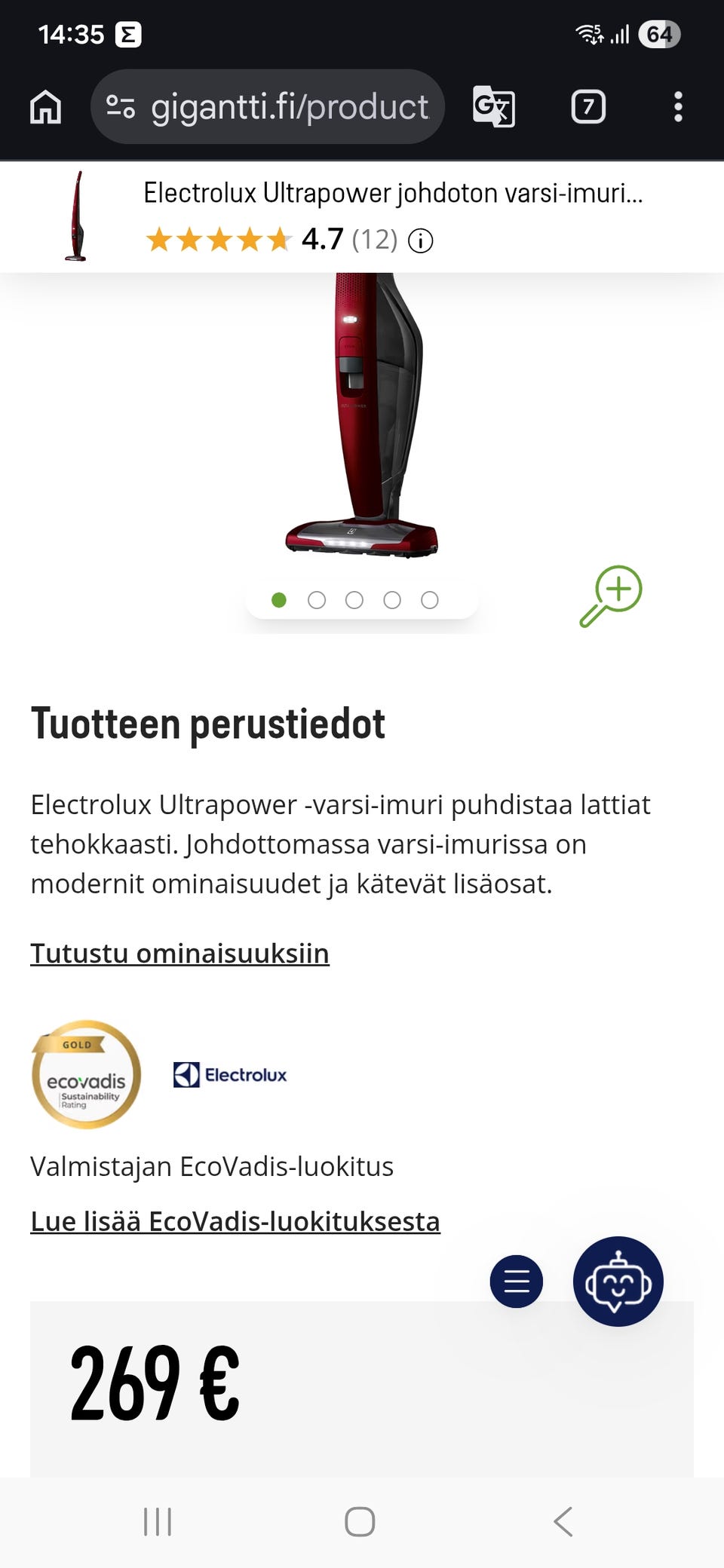Open rating info icon next to 4.7
This screenshot has height=1568, width=724.
click(420, 241)
